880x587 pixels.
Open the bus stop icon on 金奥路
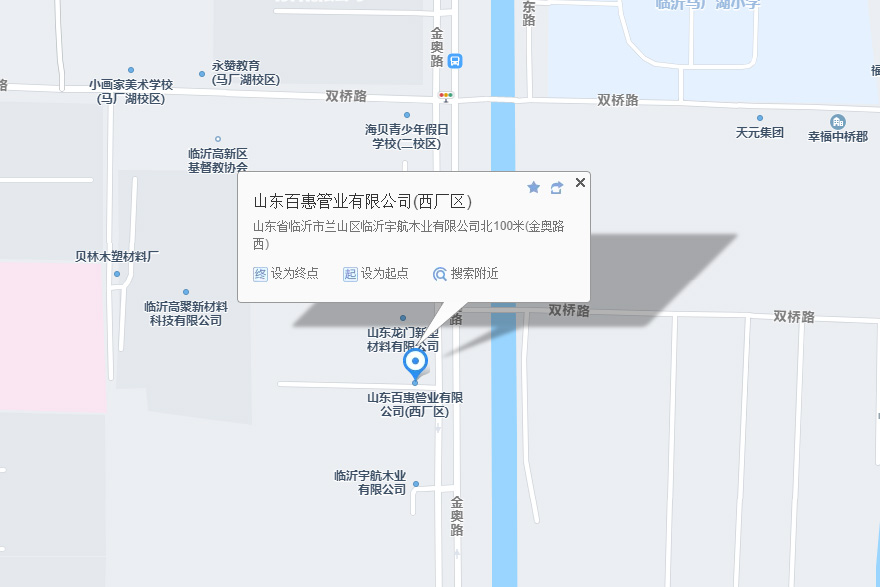[x=455, y=61]
